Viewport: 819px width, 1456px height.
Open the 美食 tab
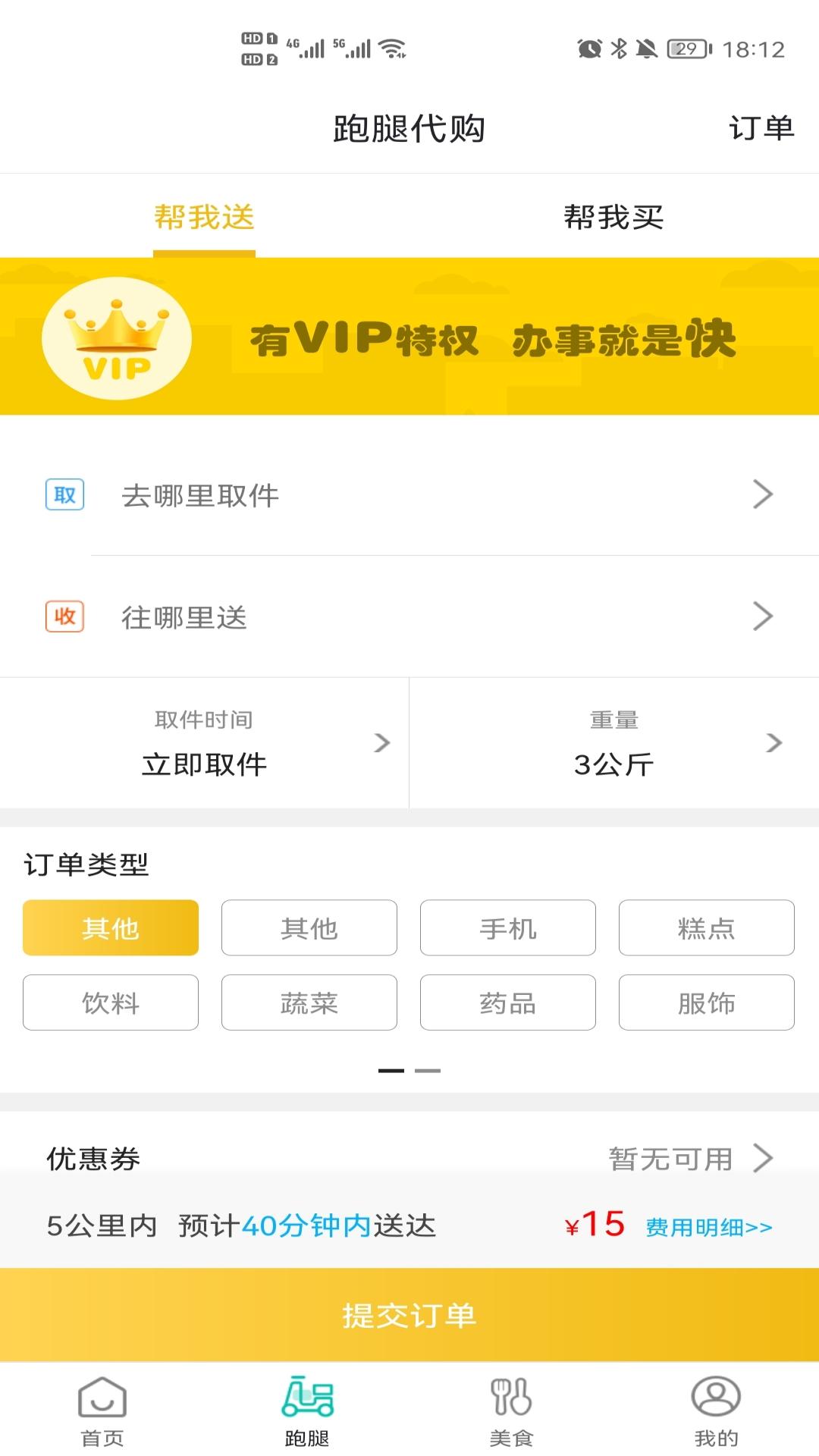click(x=512, y=1412)
